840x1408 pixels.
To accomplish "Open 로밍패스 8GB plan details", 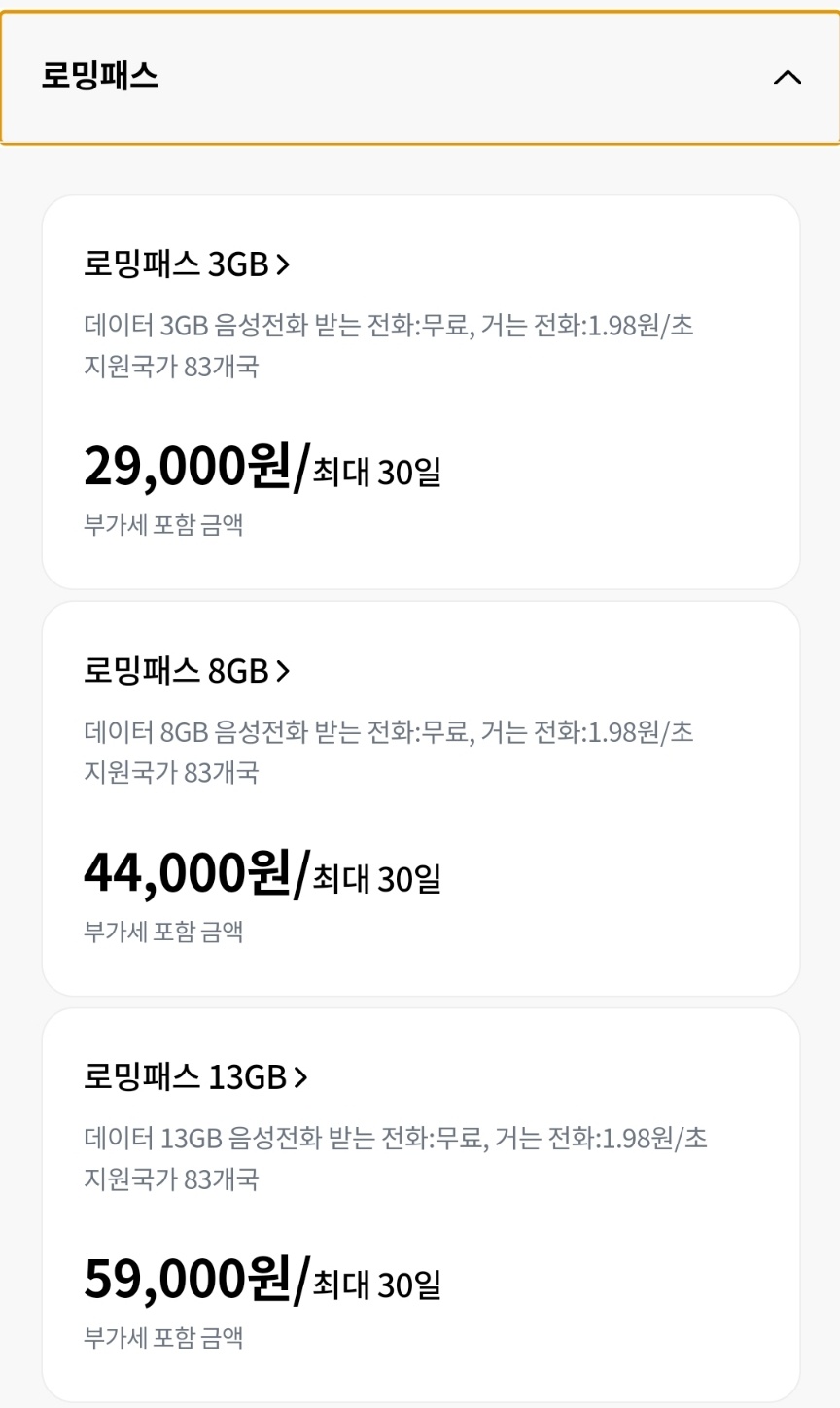I will tap(187, 670).
